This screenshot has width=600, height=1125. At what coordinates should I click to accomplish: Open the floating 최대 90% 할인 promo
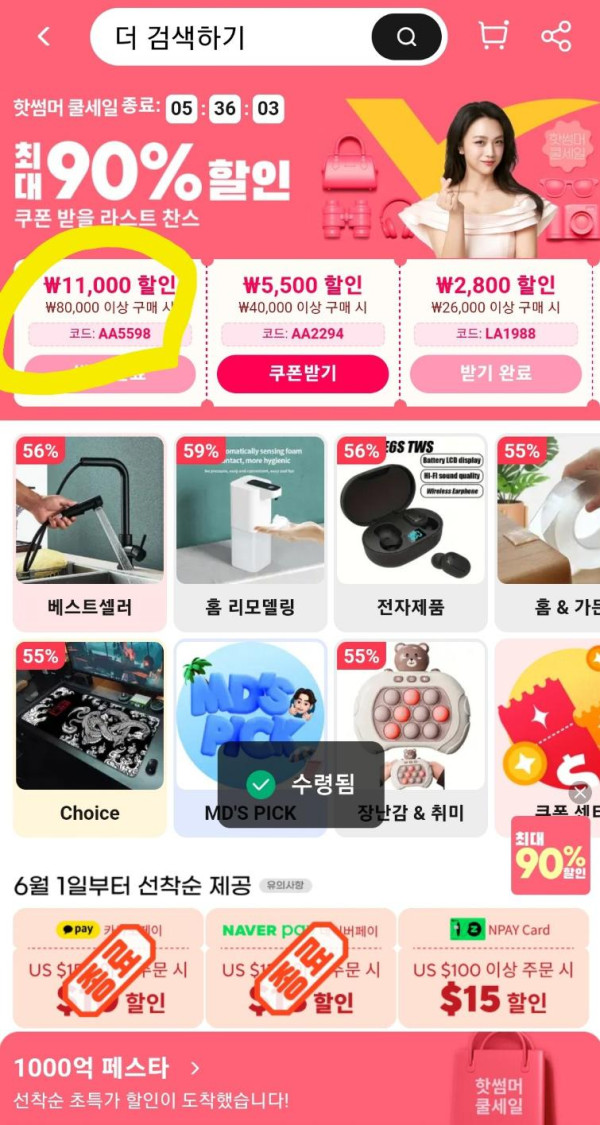pos(549,857)
